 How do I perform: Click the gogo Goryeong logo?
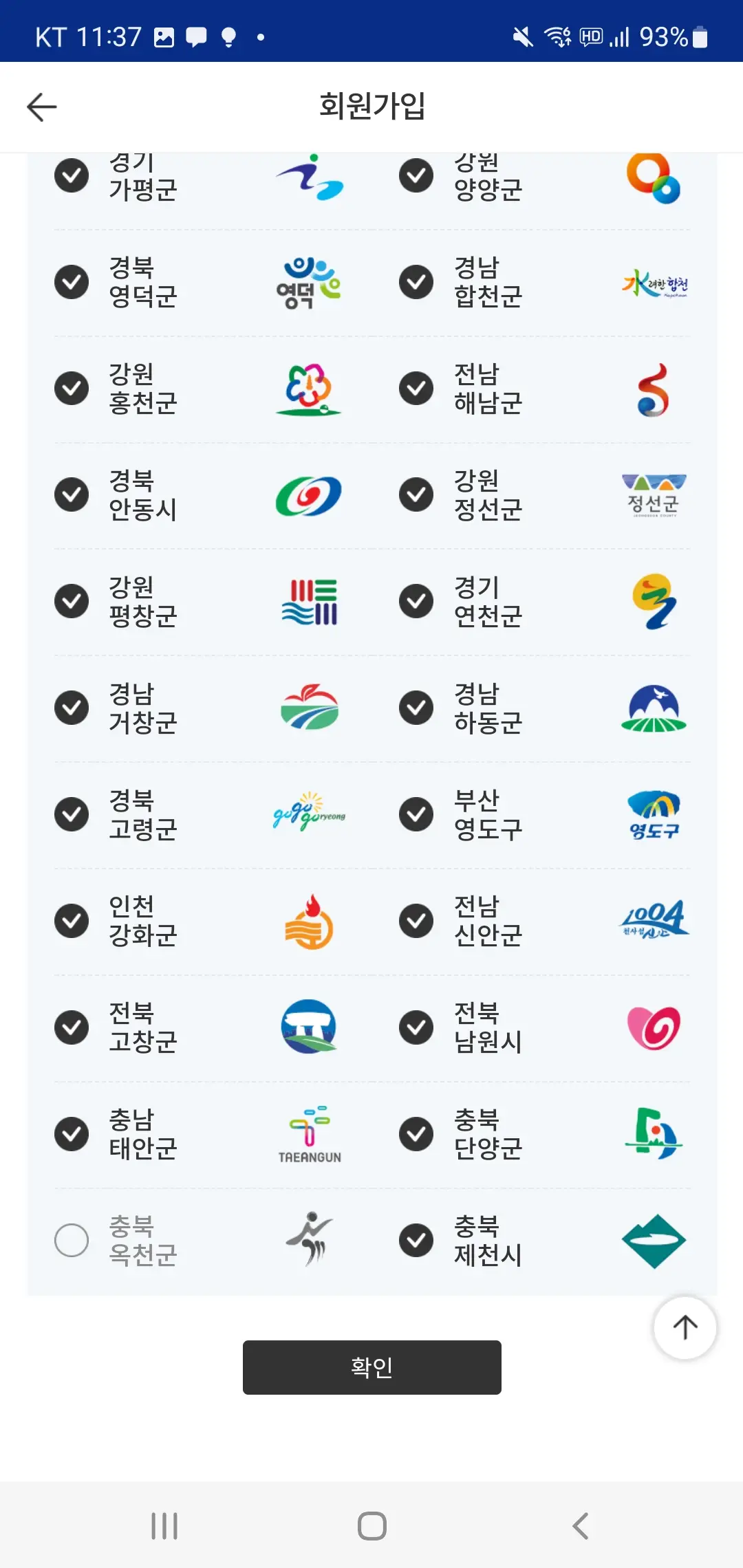point(310,814)
